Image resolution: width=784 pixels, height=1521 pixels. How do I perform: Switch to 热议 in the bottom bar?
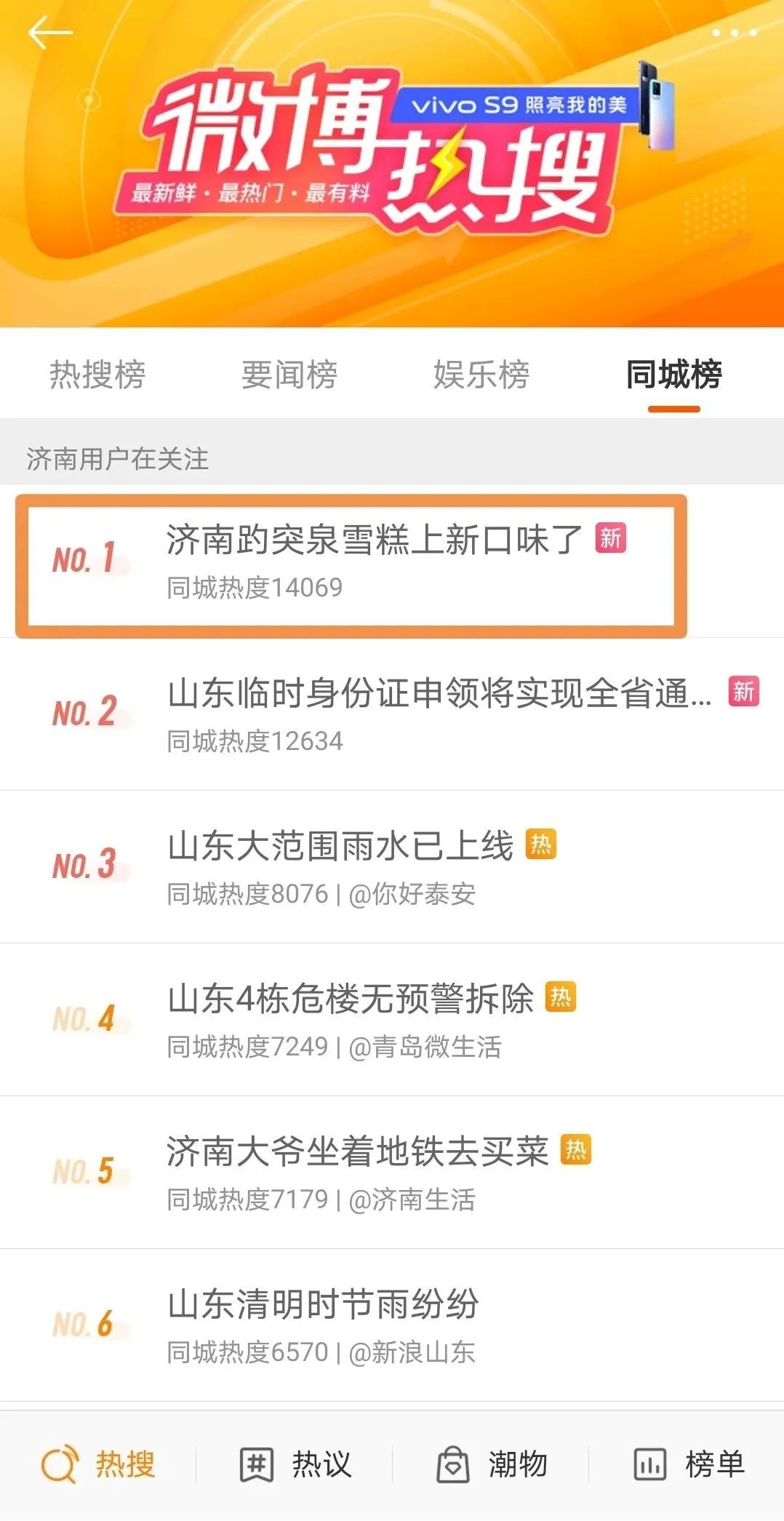296,1464
